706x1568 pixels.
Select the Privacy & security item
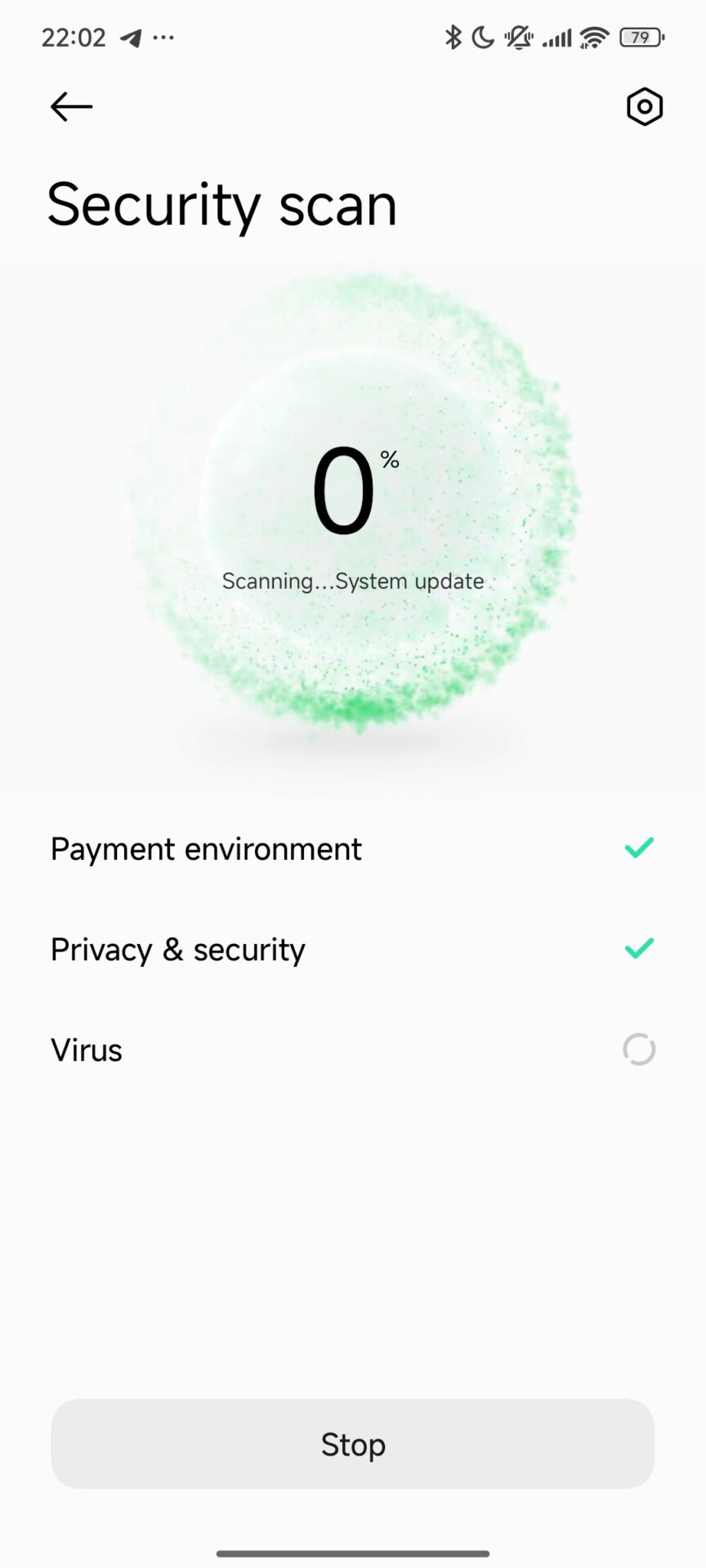177,949
